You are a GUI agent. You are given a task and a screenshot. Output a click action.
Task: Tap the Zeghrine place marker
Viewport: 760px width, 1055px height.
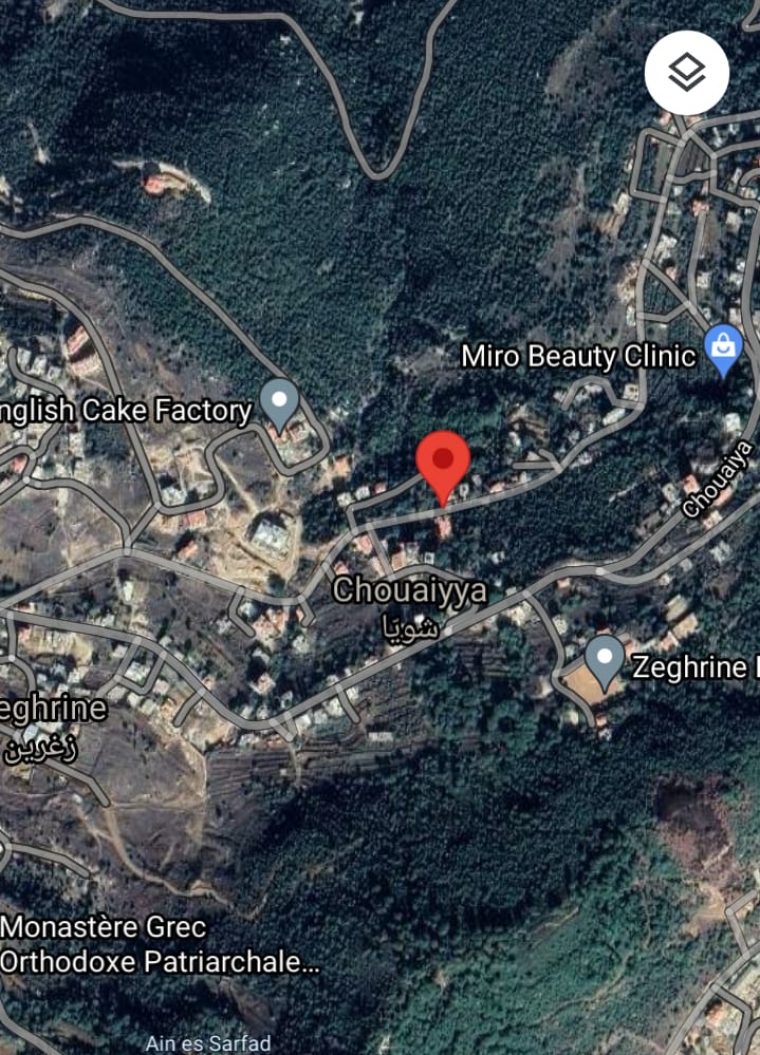click(604, 660)
